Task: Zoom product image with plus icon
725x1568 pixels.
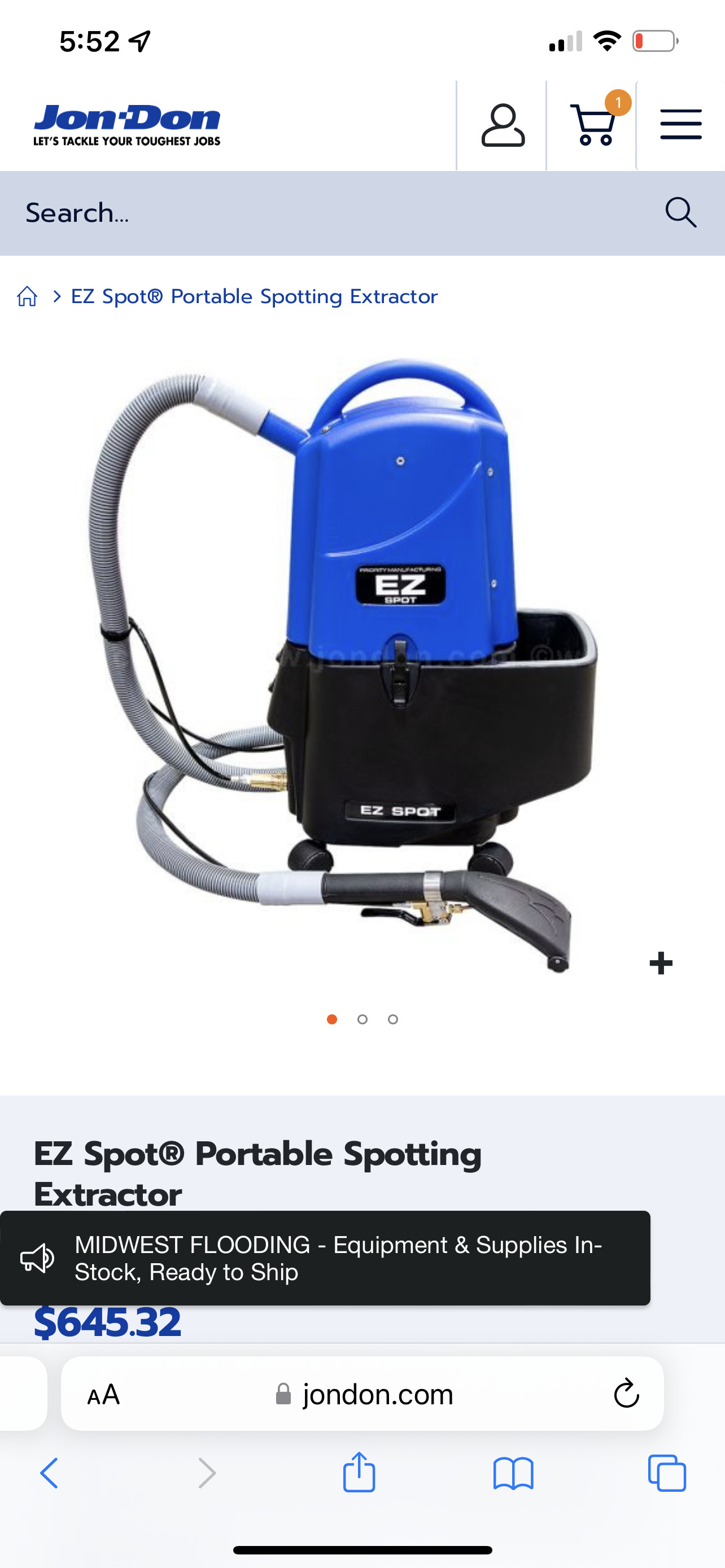Action: click(x=661, y=963)
